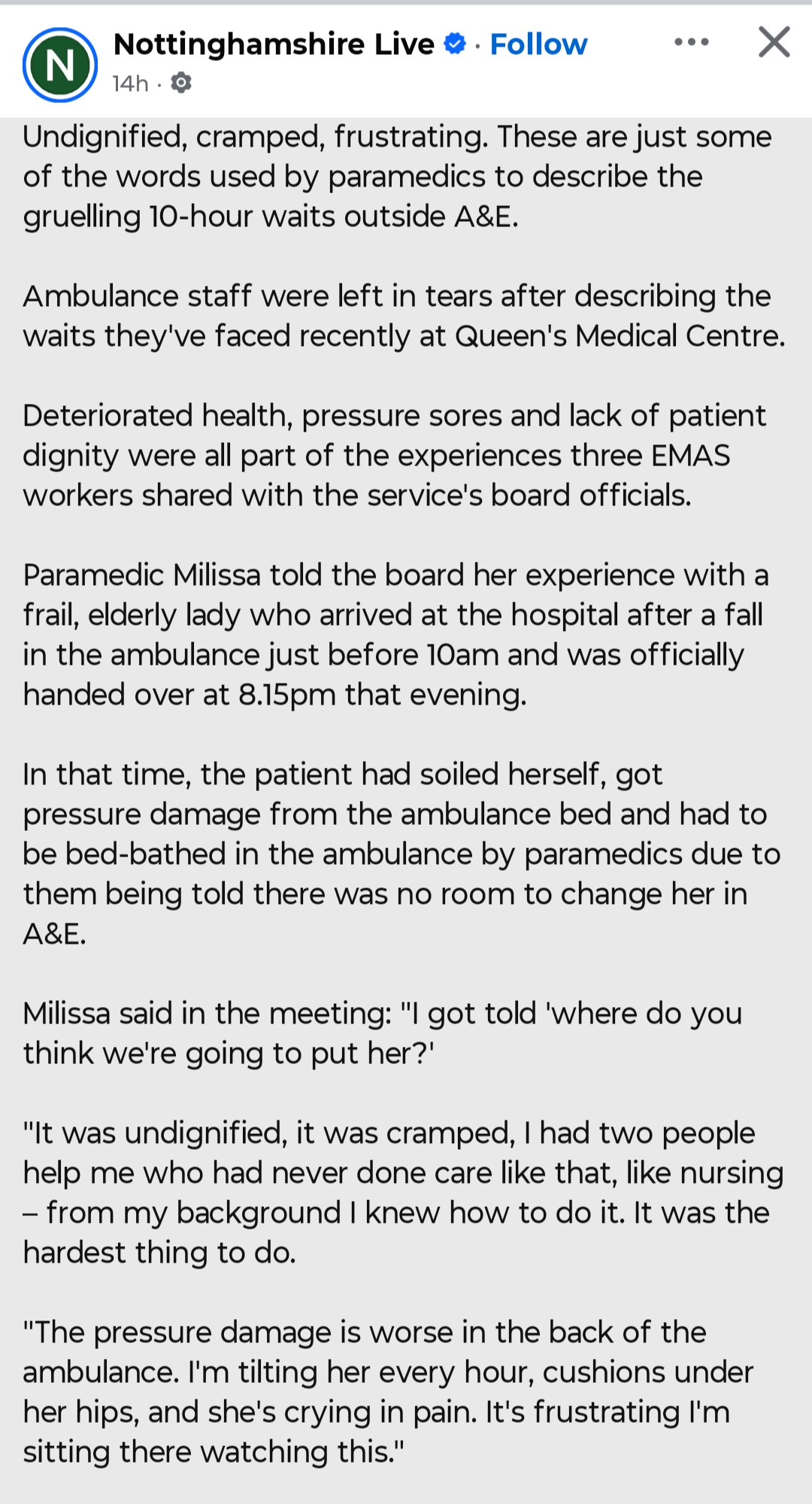Tap the post privacy gear icon

pyautogui.click(x=181, y=83)
